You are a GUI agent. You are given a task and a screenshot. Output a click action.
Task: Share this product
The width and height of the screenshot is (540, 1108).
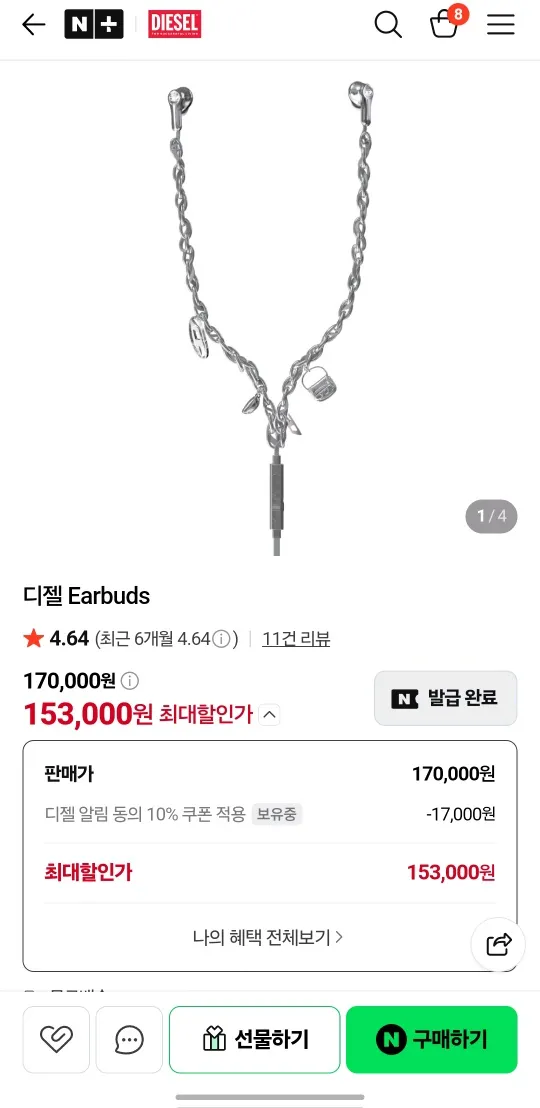point(498,944)
